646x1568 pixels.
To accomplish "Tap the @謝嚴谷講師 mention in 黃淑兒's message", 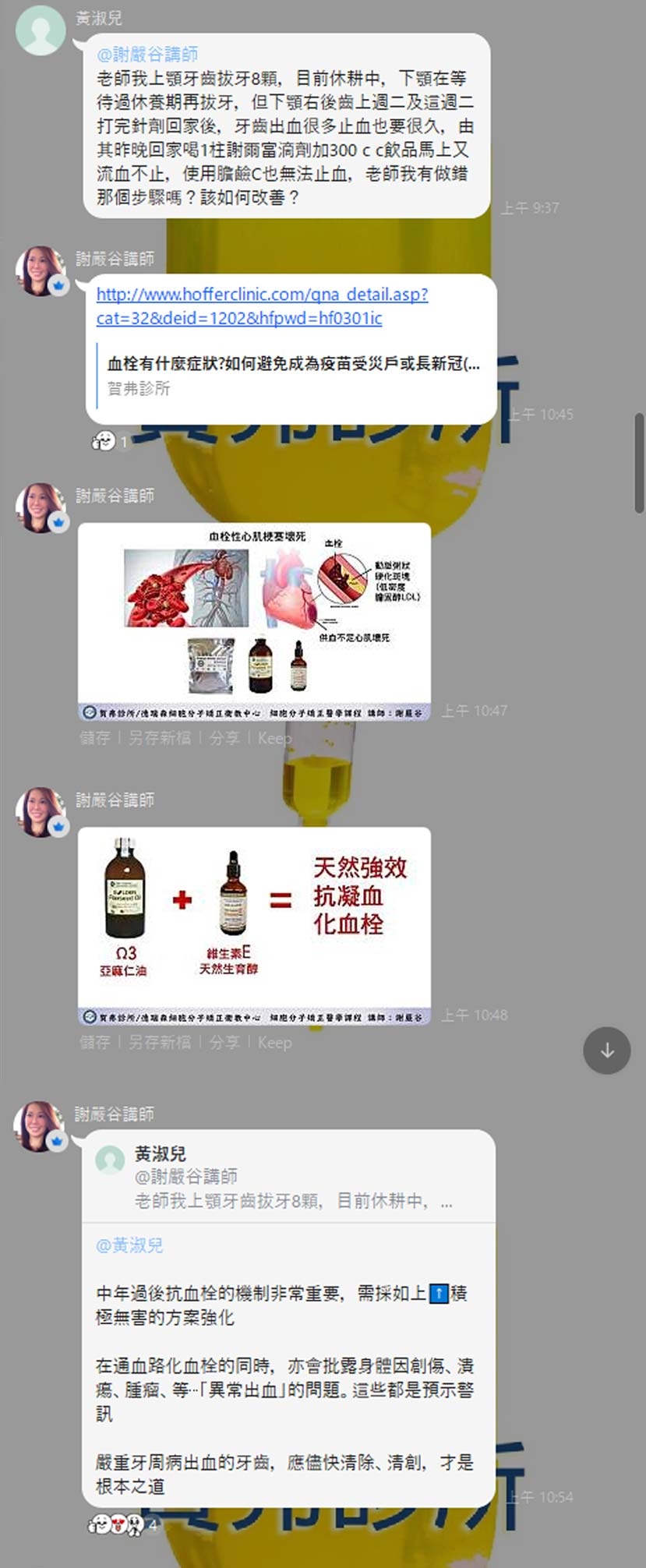I will [x=147, y=54].
